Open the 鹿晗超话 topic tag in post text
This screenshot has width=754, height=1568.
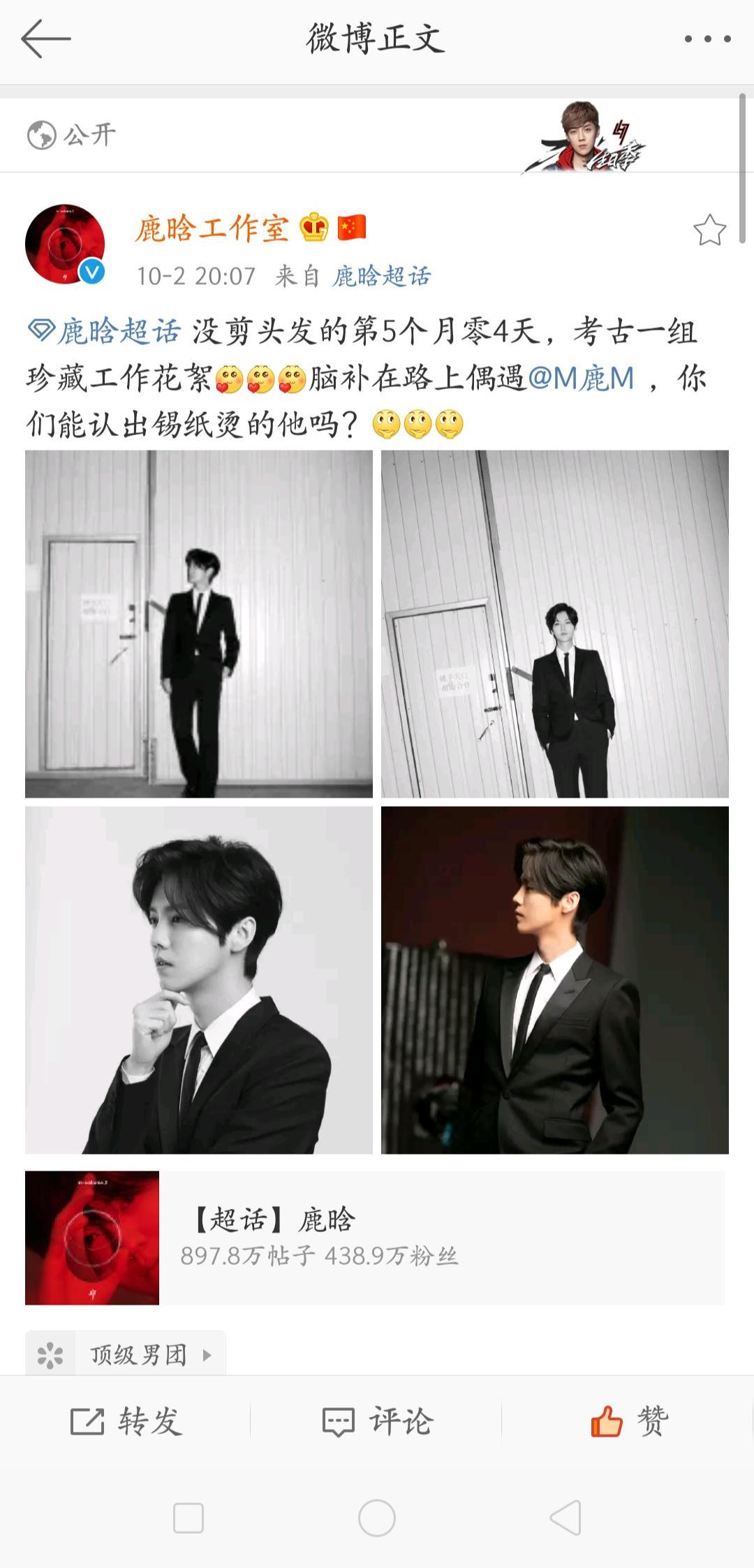tap(106, 331)
